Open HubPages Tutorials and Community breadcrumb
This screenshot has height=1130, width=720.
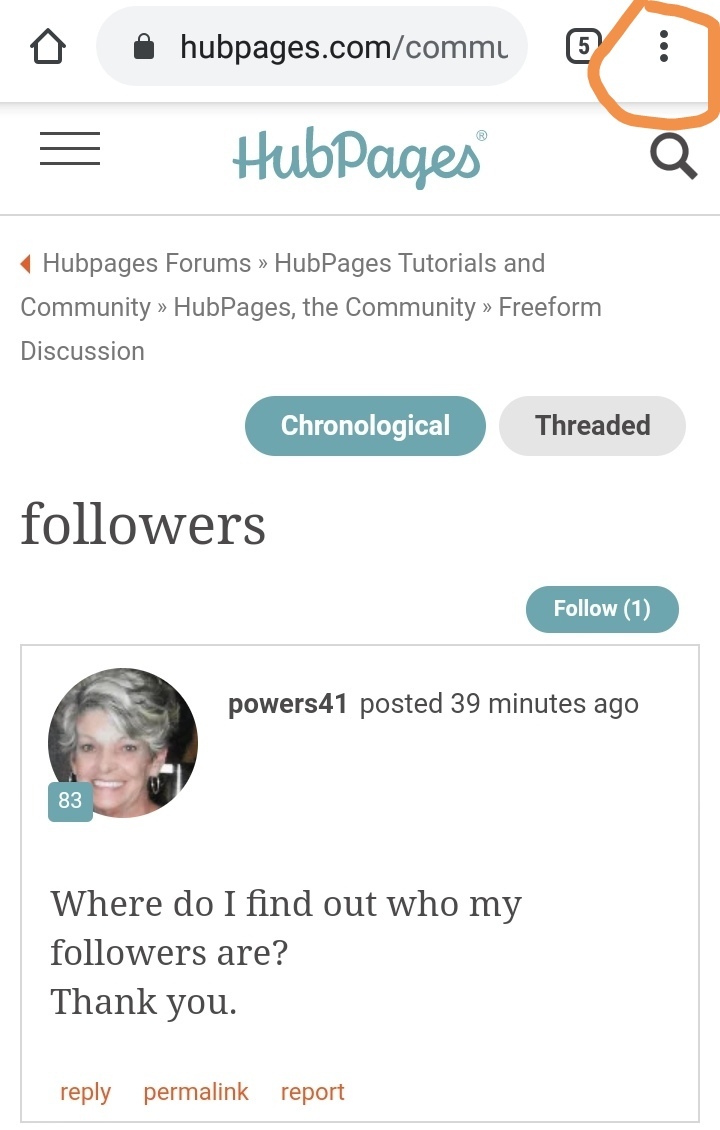[x=409, y=263]
